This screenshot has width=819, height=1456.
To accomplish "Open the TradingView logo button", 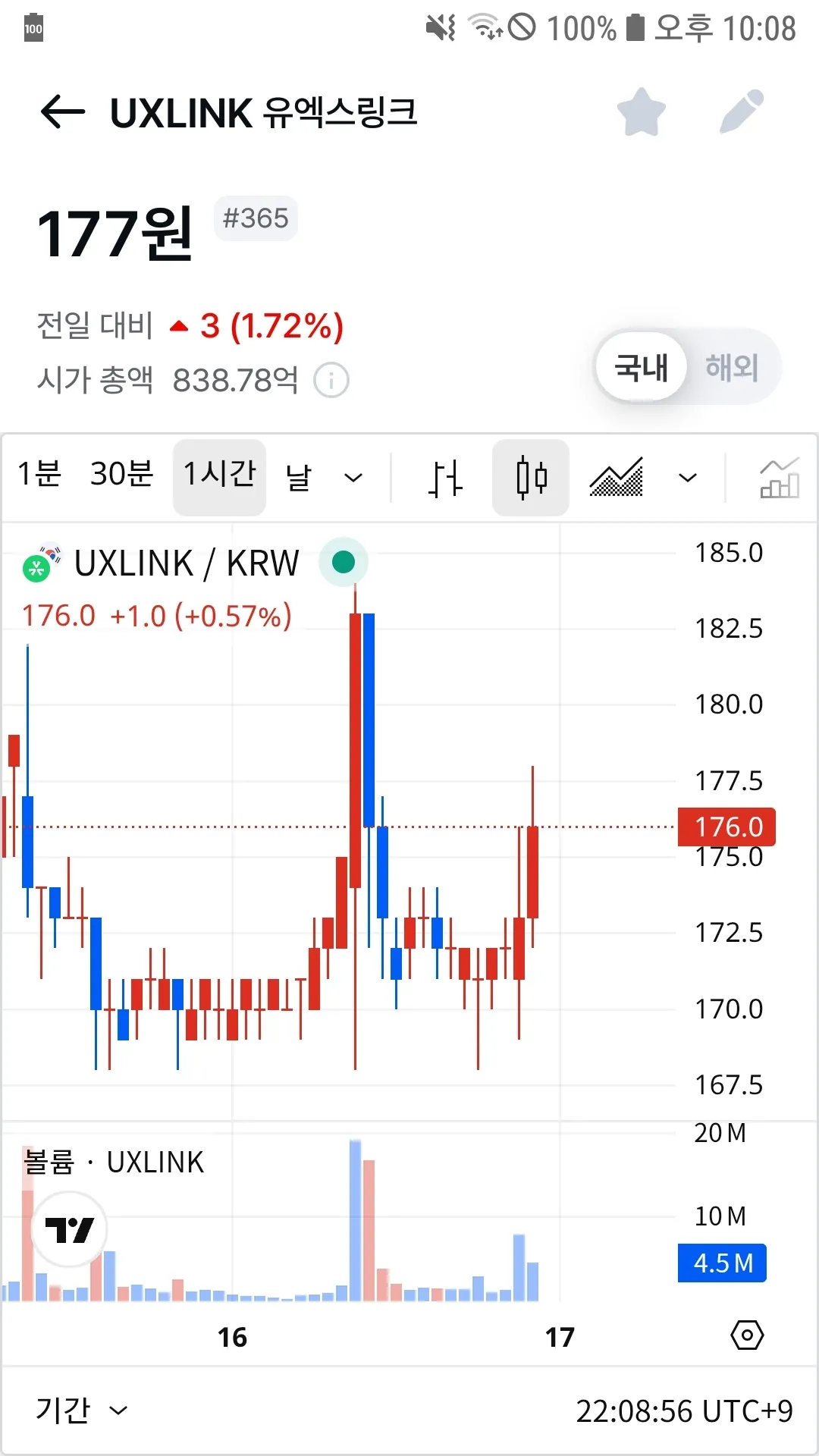I will point(70,1229).
